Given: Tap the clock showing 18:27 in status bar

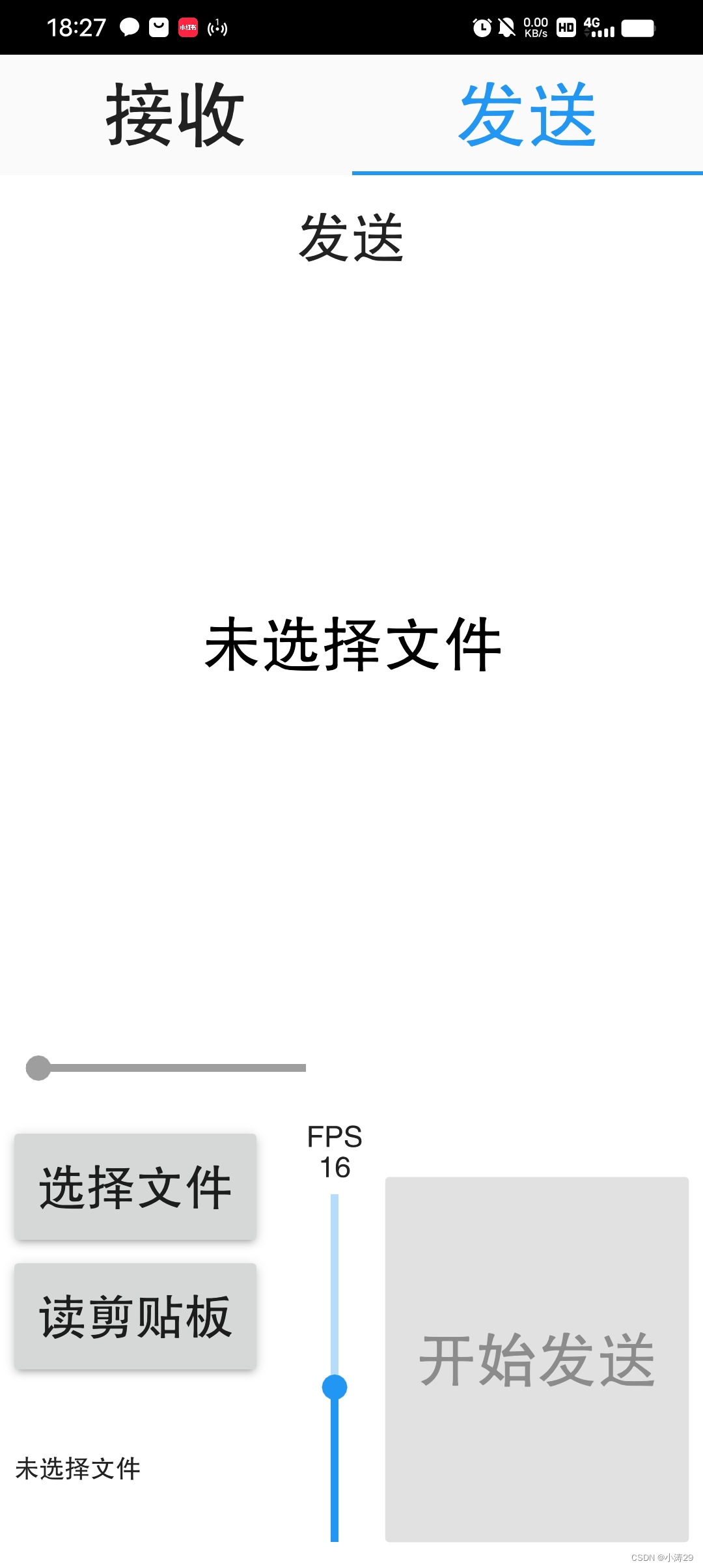Looking at the screenshot, I should 77,27.
